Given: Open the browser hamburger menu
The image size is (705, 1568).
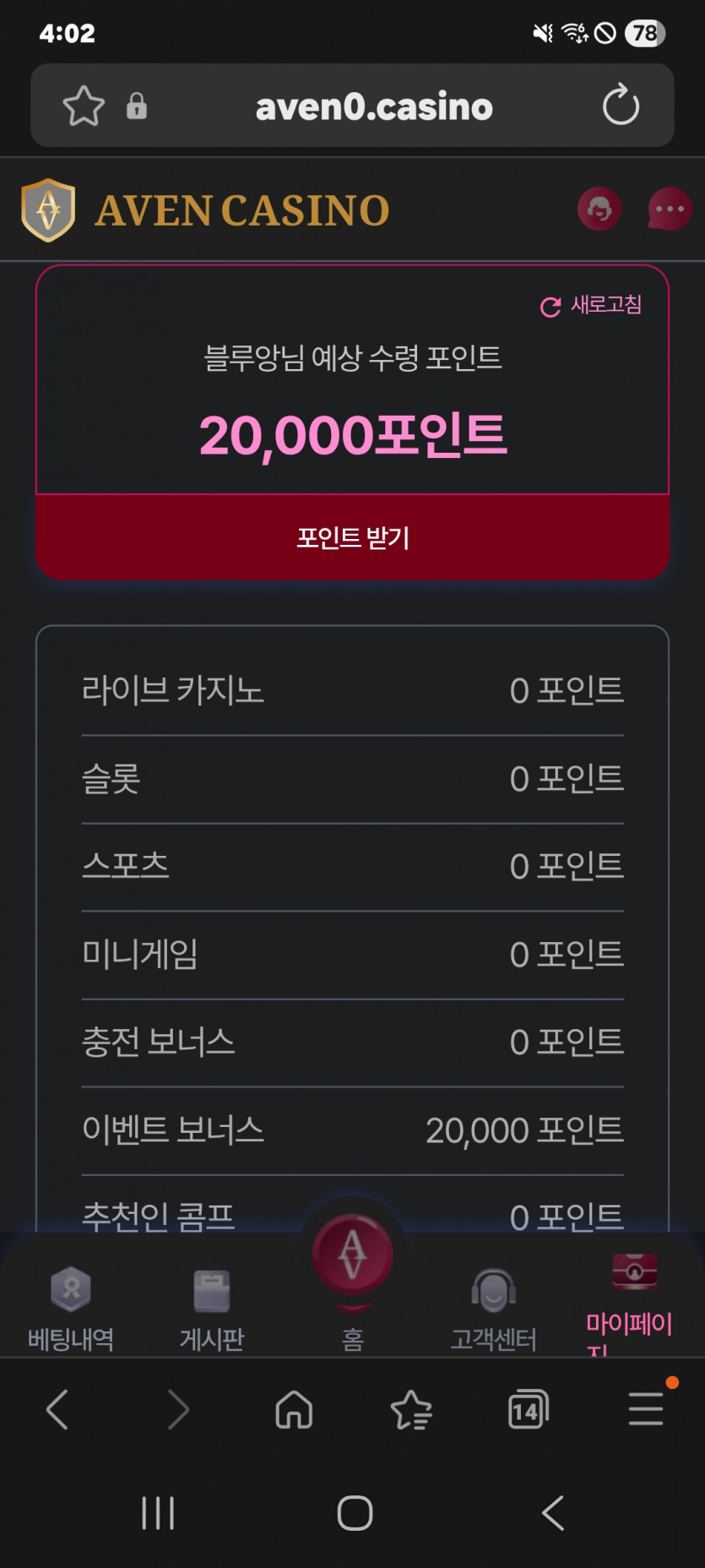Looking at the screenshot, I should tap(645, 1409).
